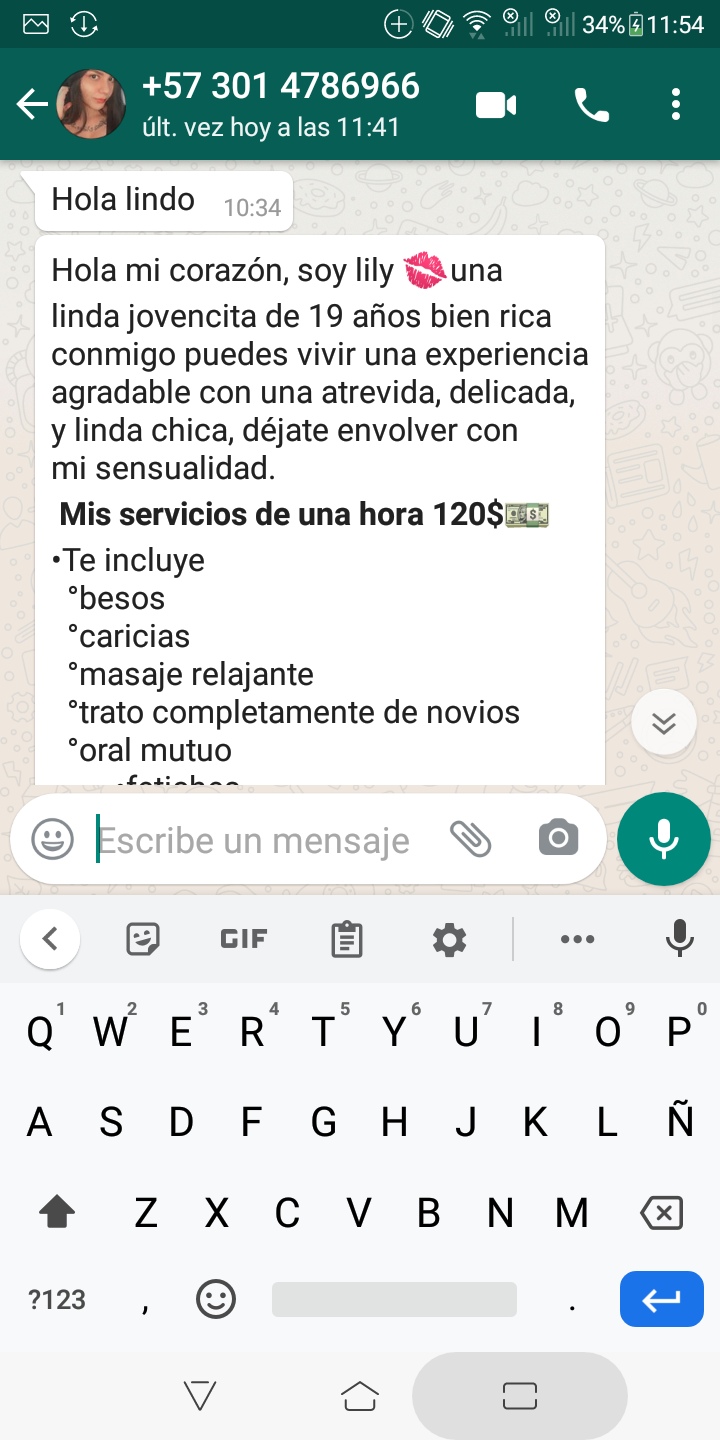Open the emoji picker in message bar
This screenshot has width=720, height=1440.
pyautogui.click(x=52, y=839)
